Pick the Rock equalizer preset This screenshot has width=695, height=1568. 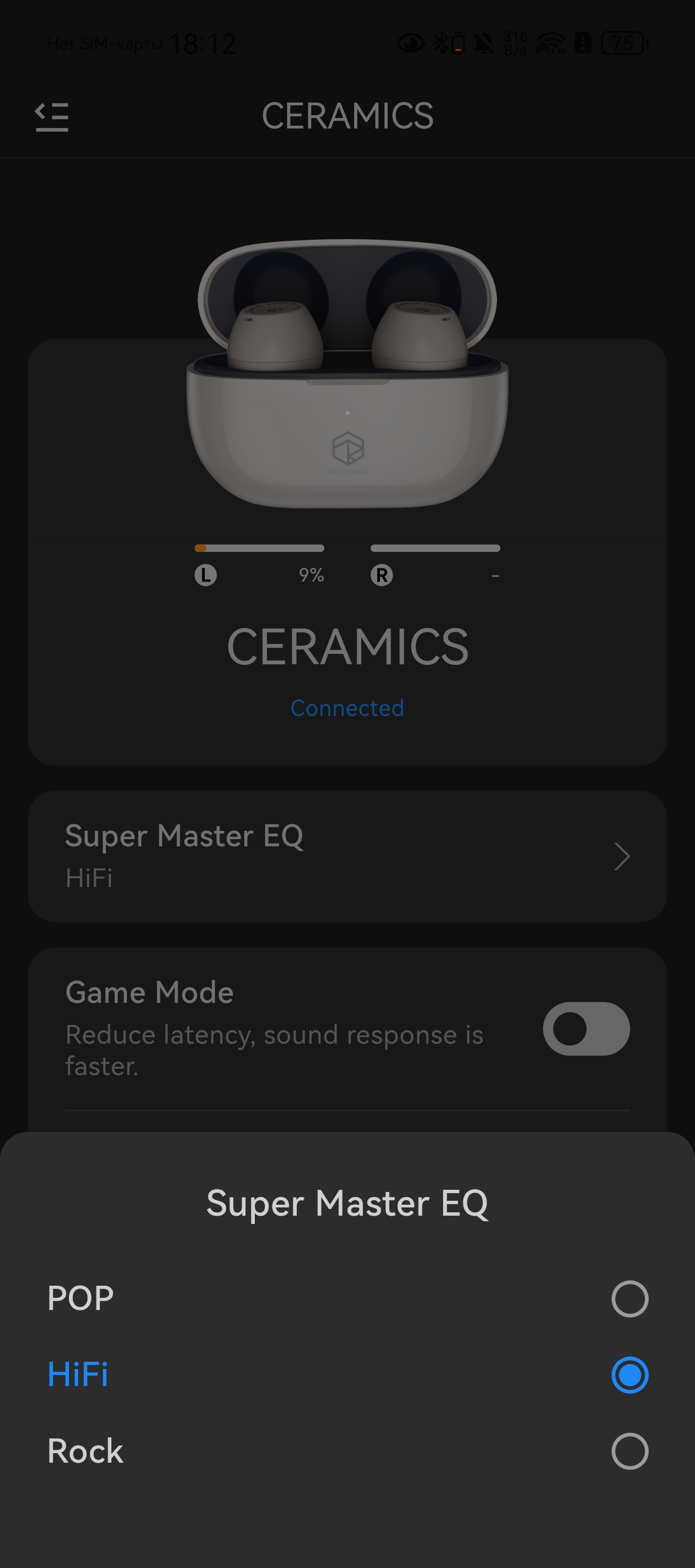(x=629, y=1451)
